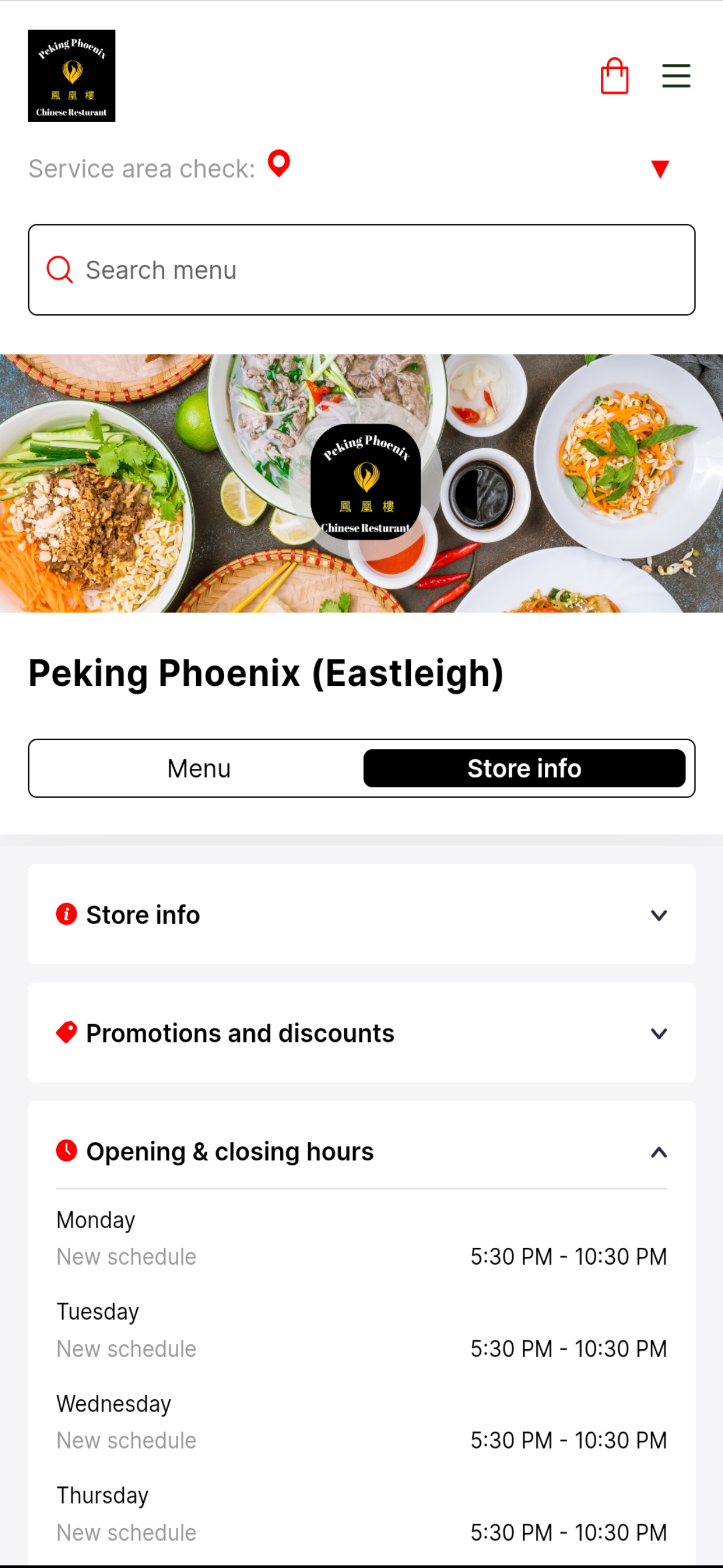This screenshot has width=723, height=1568.
Task: Tap the Peking Phoenix logo in header
Action: pos(72,76)
